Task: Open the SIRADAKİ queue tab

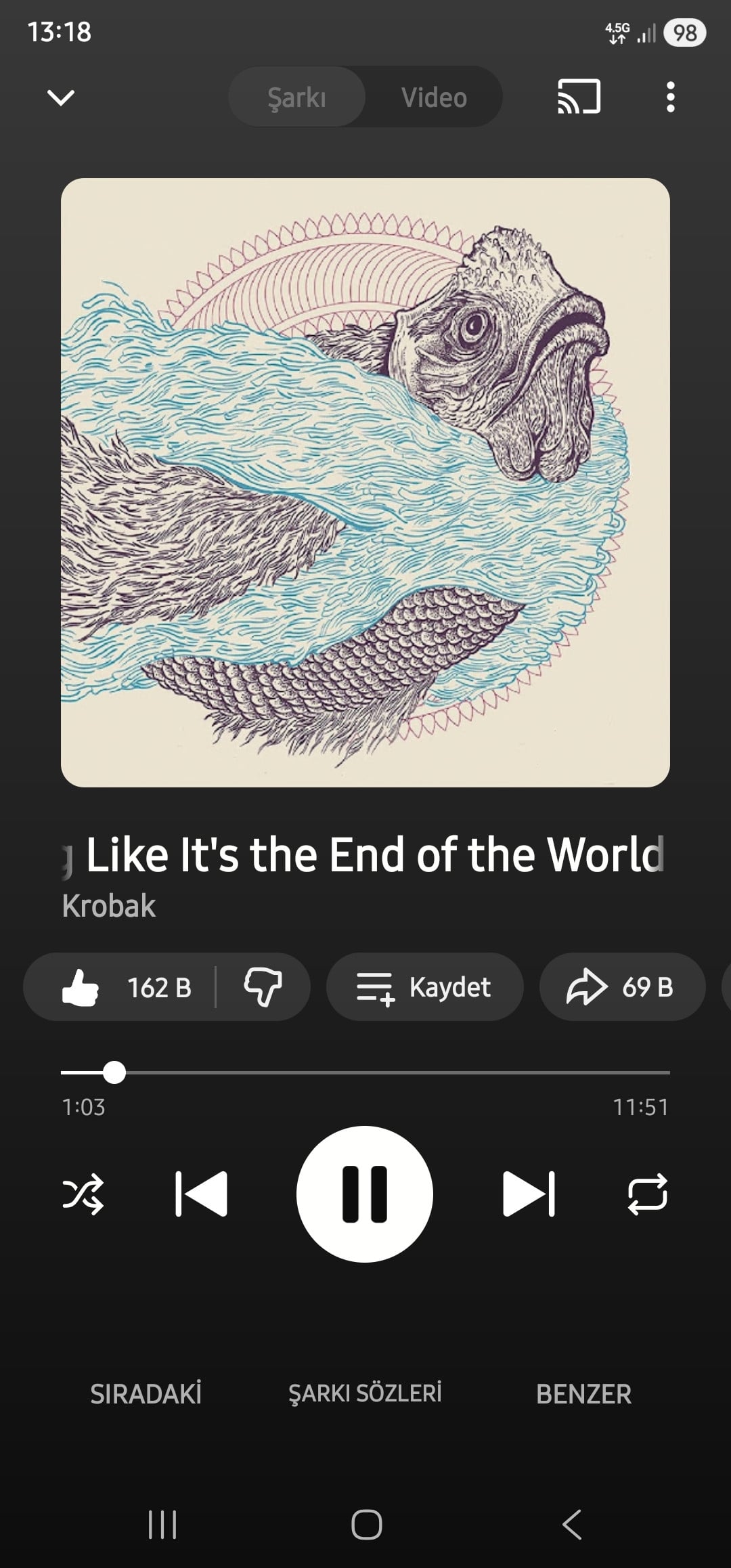Action: [x=146, y=1394]
